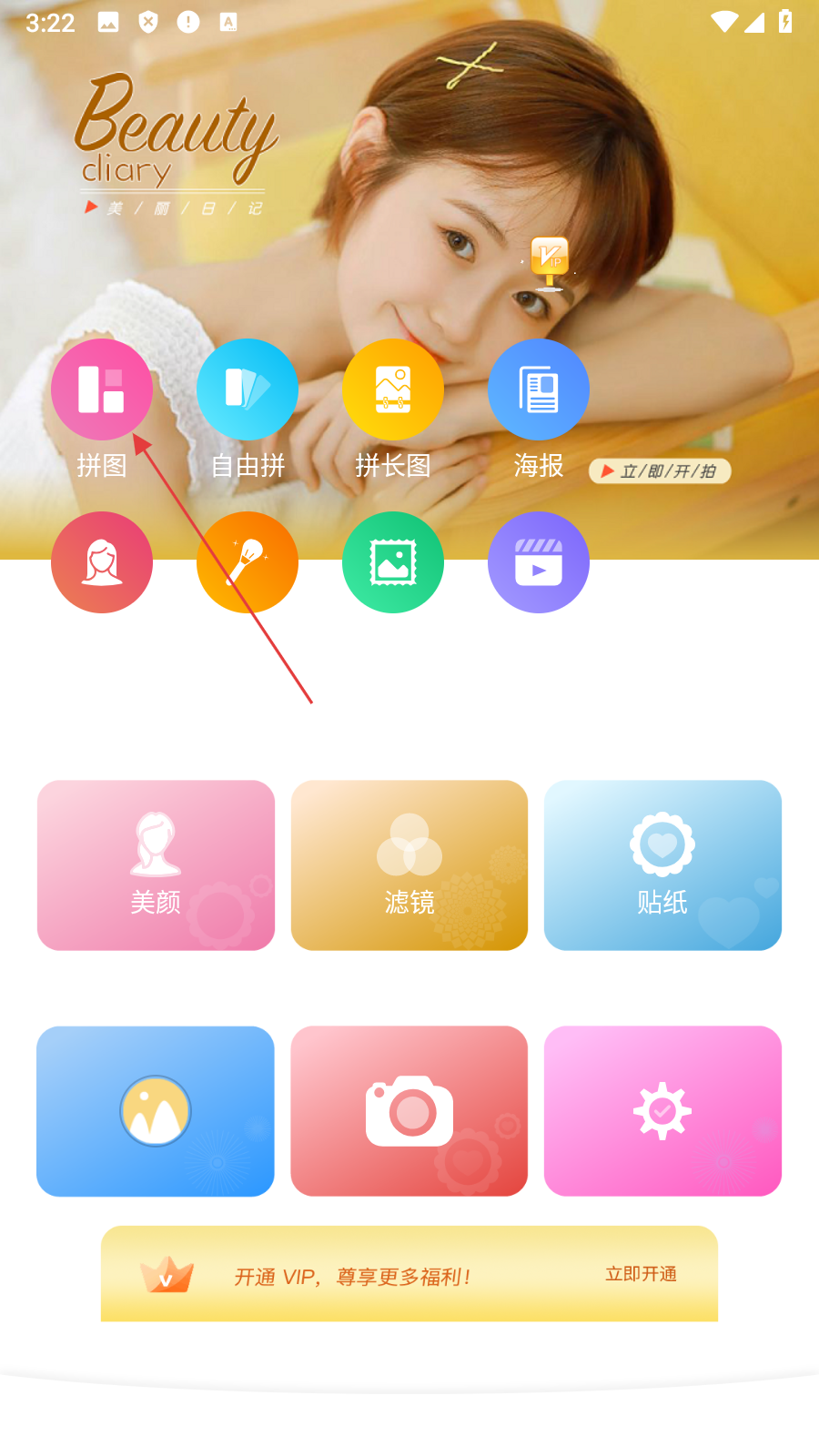The image size is (819, 1456).
Task: Tap the golden VIP badge icon
Action: coord(550,261)
